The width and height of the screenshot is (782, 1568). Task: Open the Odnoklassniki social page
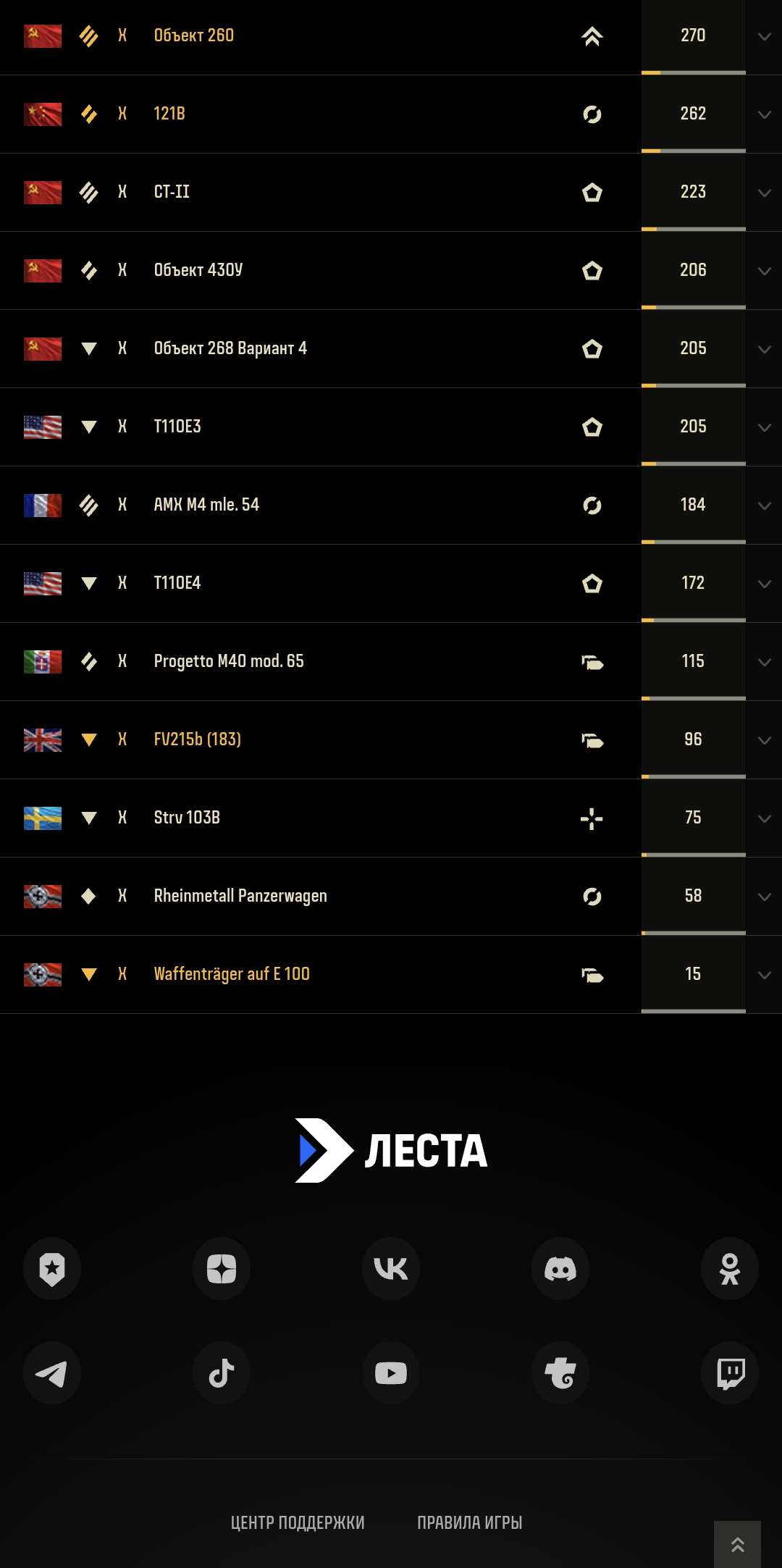(x=730, y=1268)
